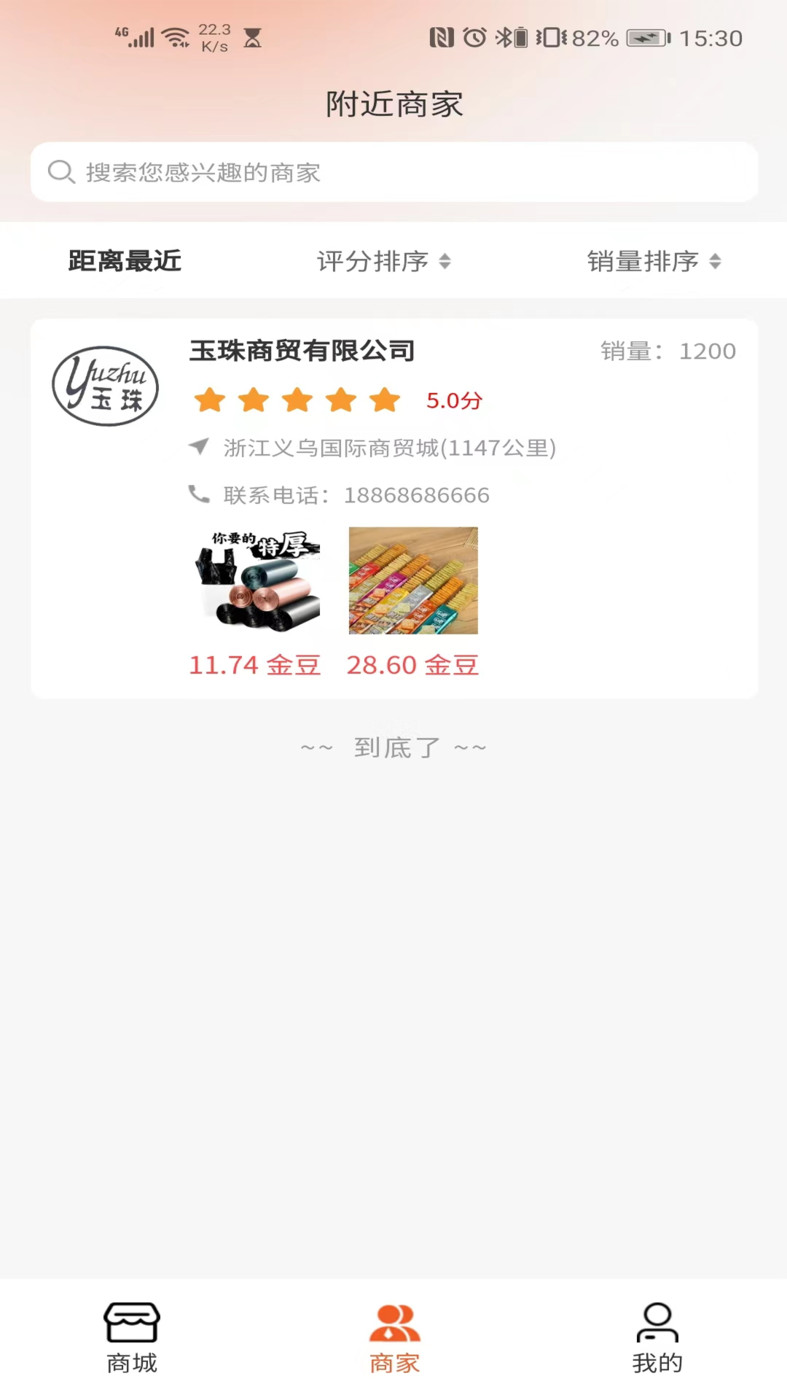Open the 附近商家 page header
This screenshot has width=787, height=1400.
pos(393,103)
